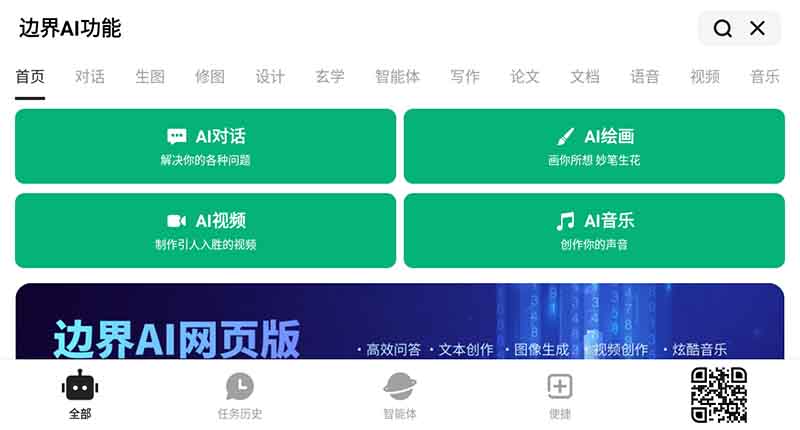Launch the AI视频 feature
Screen dimensions: 800x430
(x=205, y=230)
